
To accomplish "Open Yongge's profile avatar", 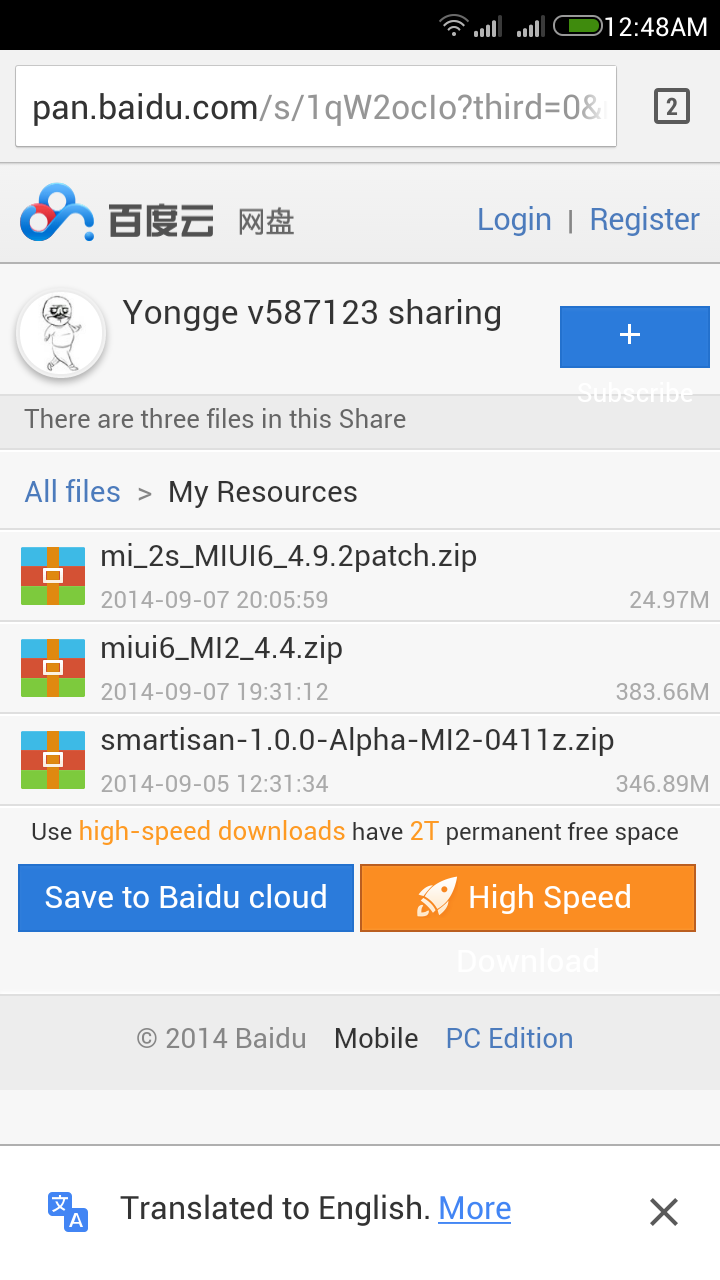I will click(61, 334).
